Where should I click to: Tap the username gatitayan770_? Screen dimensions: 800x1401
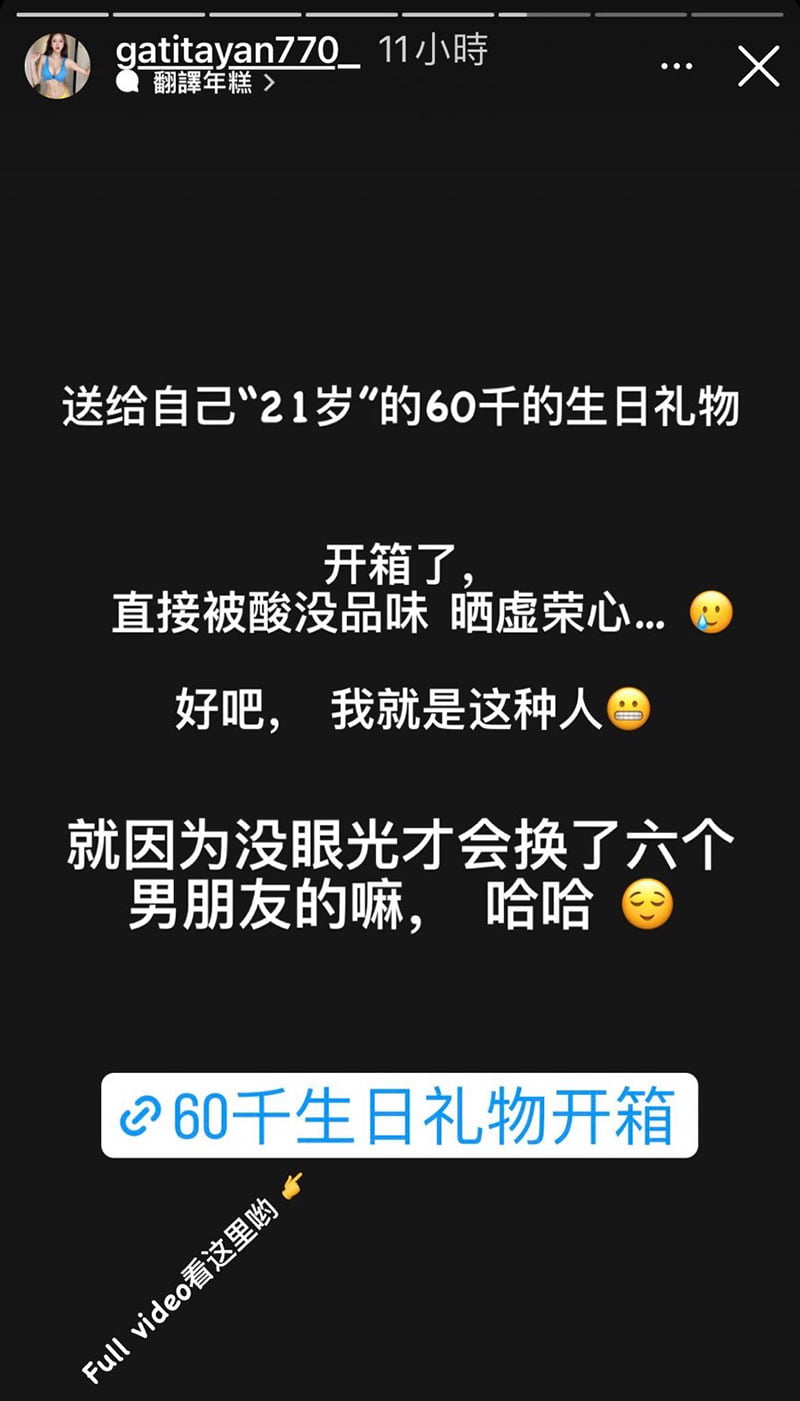pyautogui.click(x=237, y=50)
